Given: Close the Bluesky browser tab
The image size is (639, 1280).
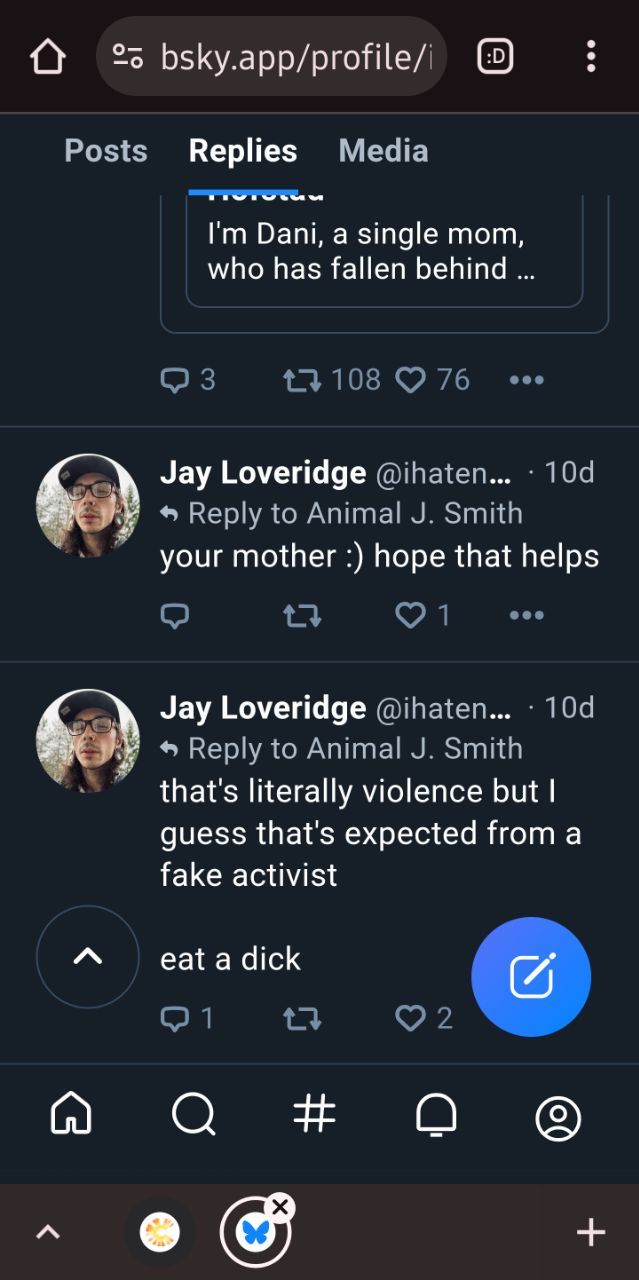Looking at the screenshot, I should tap(281, 1207).
